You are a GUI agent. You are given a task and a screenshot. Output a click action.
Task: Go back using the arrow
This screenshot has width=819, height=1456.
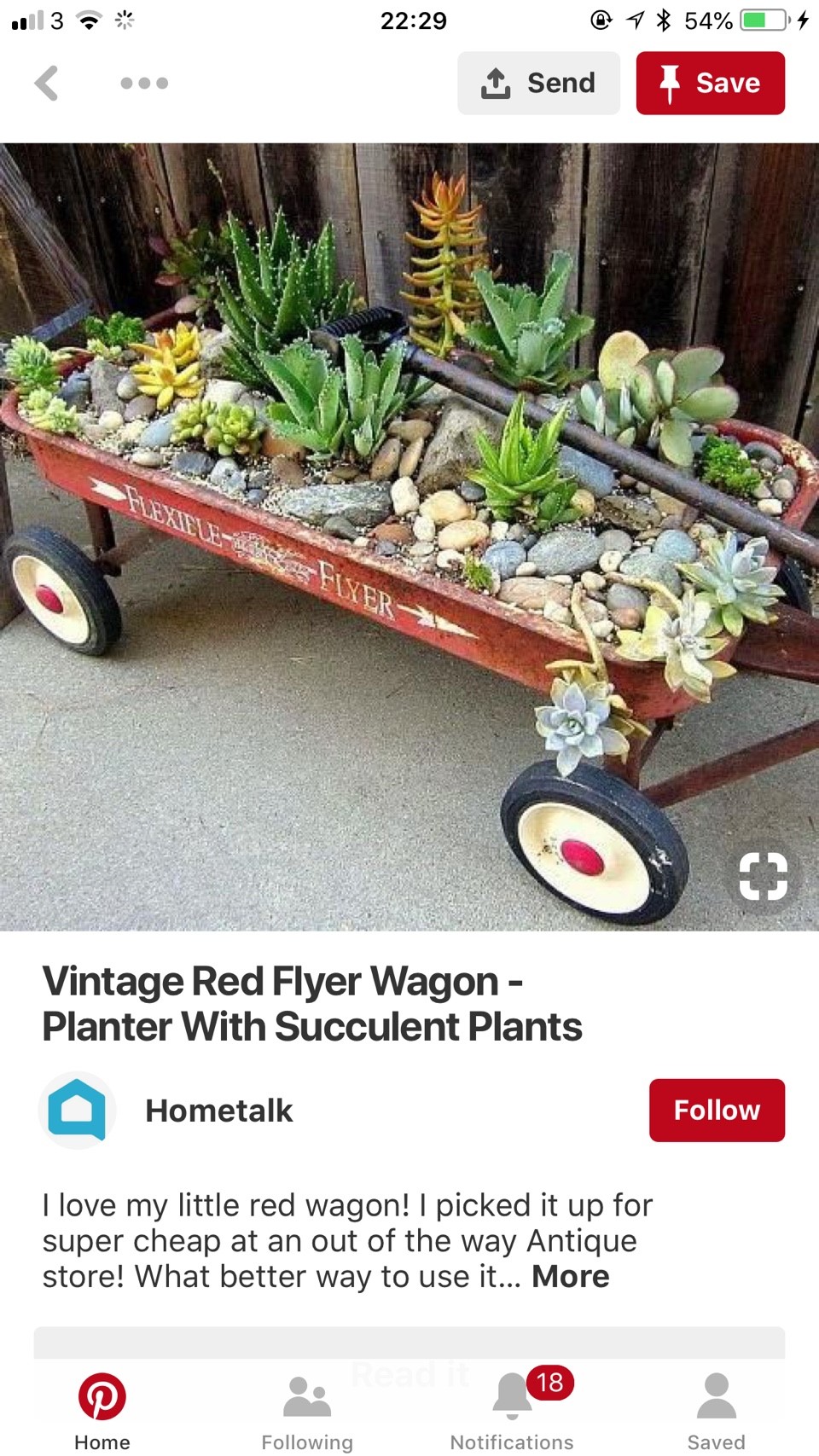coord(47,84)
